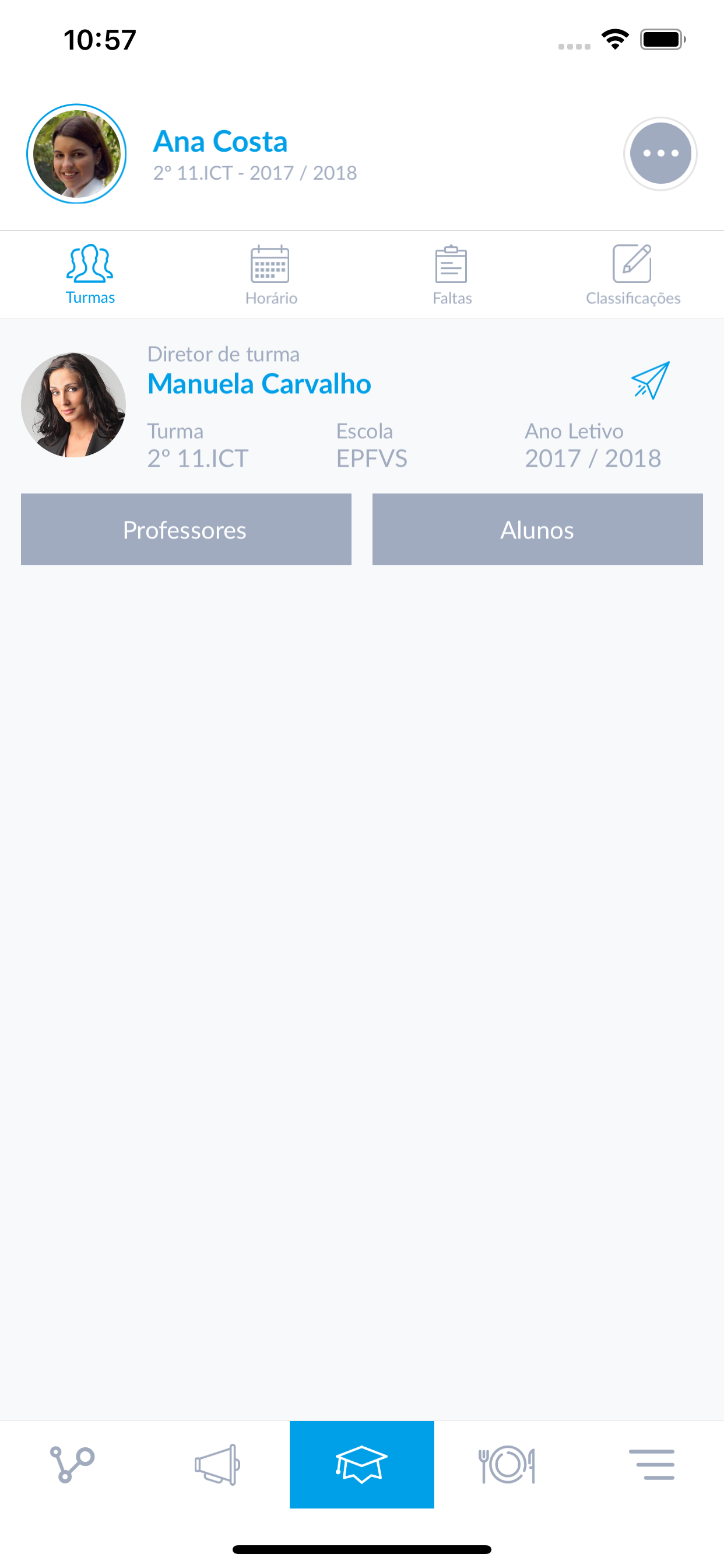Select the Turmas people icon
The image size is (724, 1568).
click(90, 264)
